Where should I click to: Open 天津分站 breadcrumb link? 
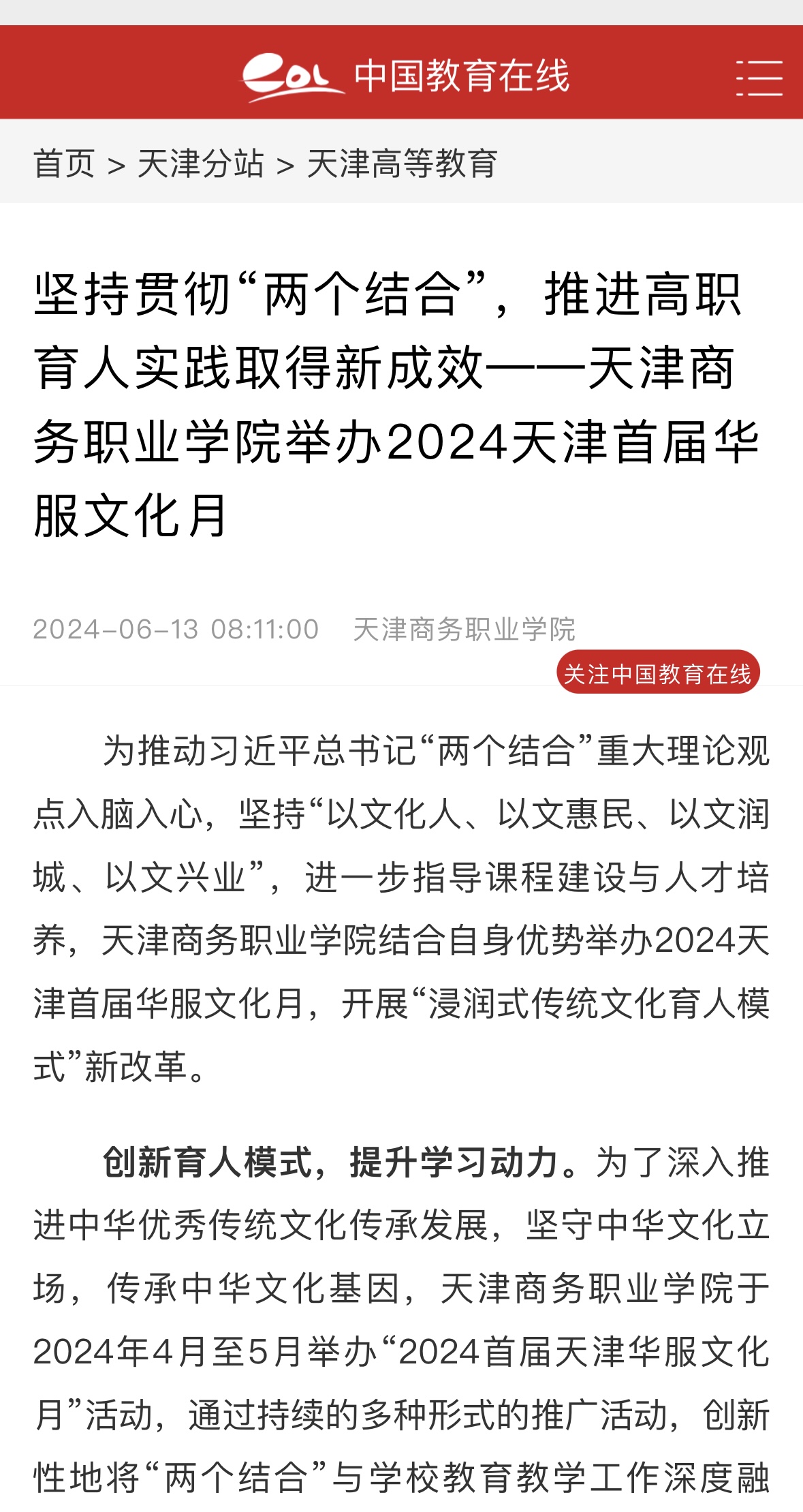[x=200, y=164]
